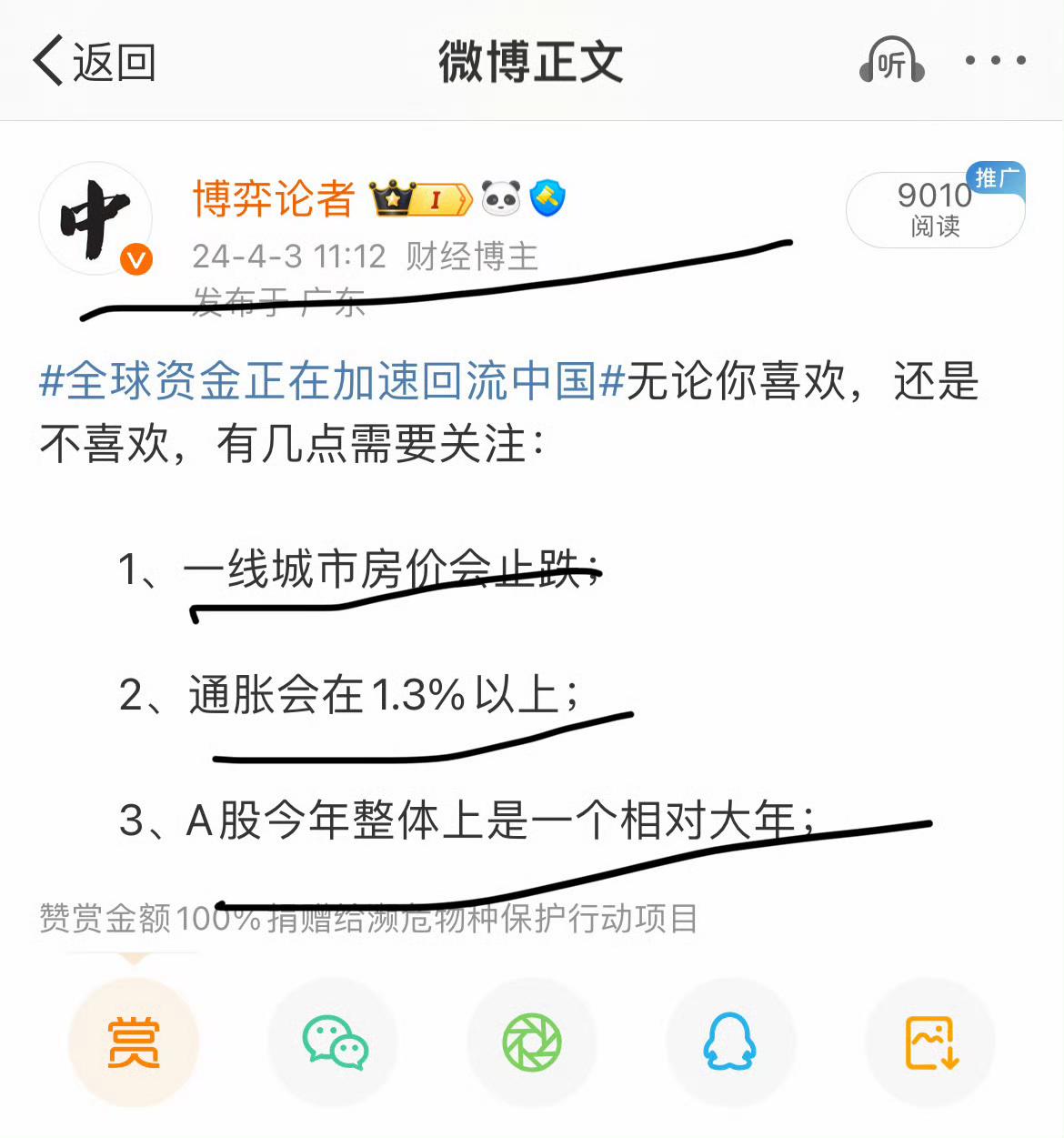Tap the 推广 promotion label
Viewport: 1064px width, 1138px height.
pos(997,179)
